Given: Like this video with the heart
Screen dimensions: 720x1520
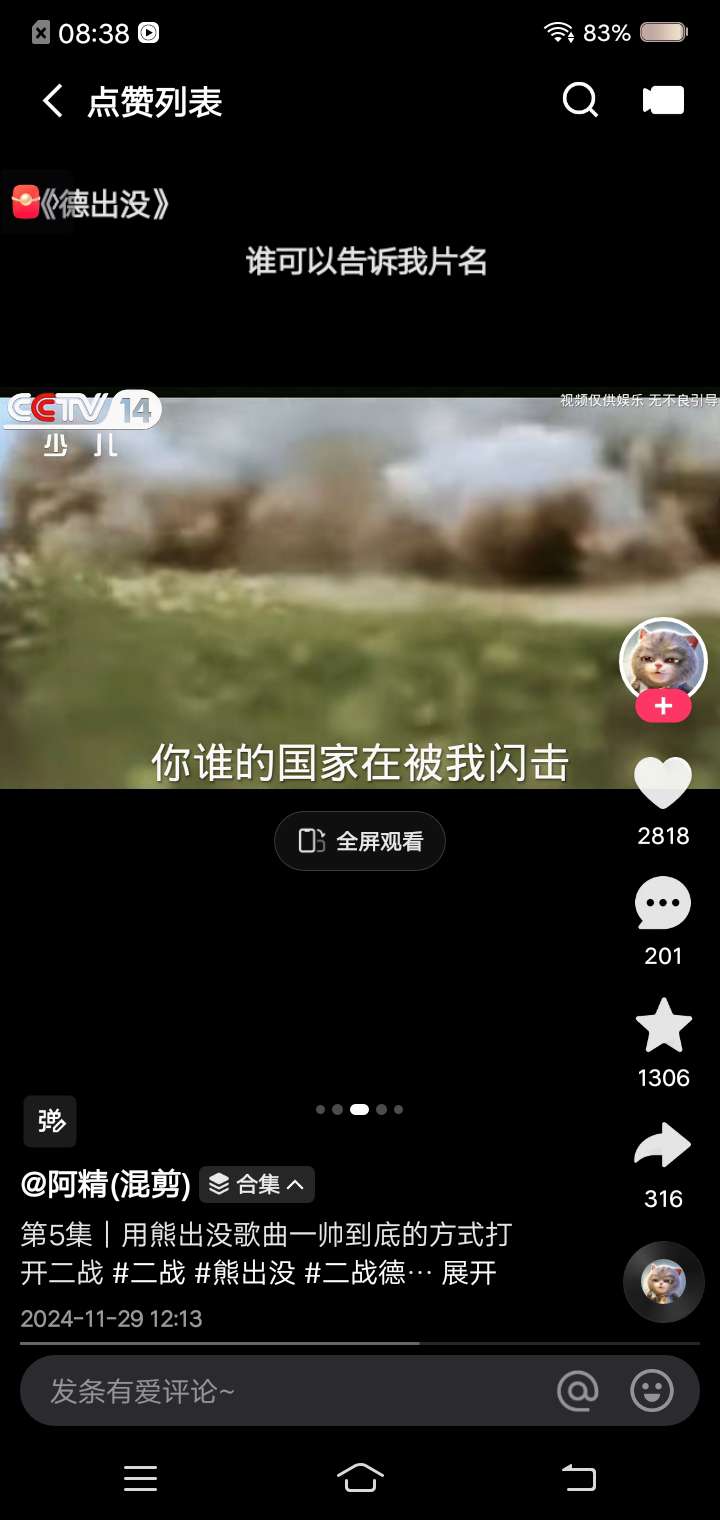Looking at the screenshot, I should click(x=663, y=783).
